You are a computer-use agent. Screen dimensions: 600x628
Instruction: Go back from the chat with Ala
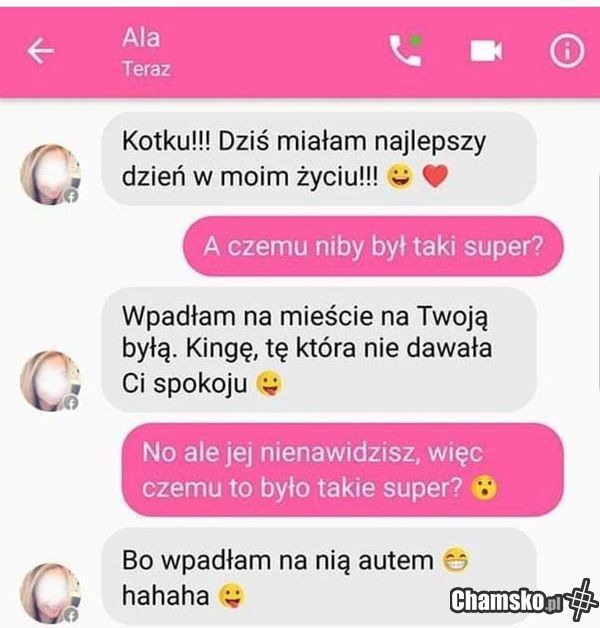coord(40,52)
